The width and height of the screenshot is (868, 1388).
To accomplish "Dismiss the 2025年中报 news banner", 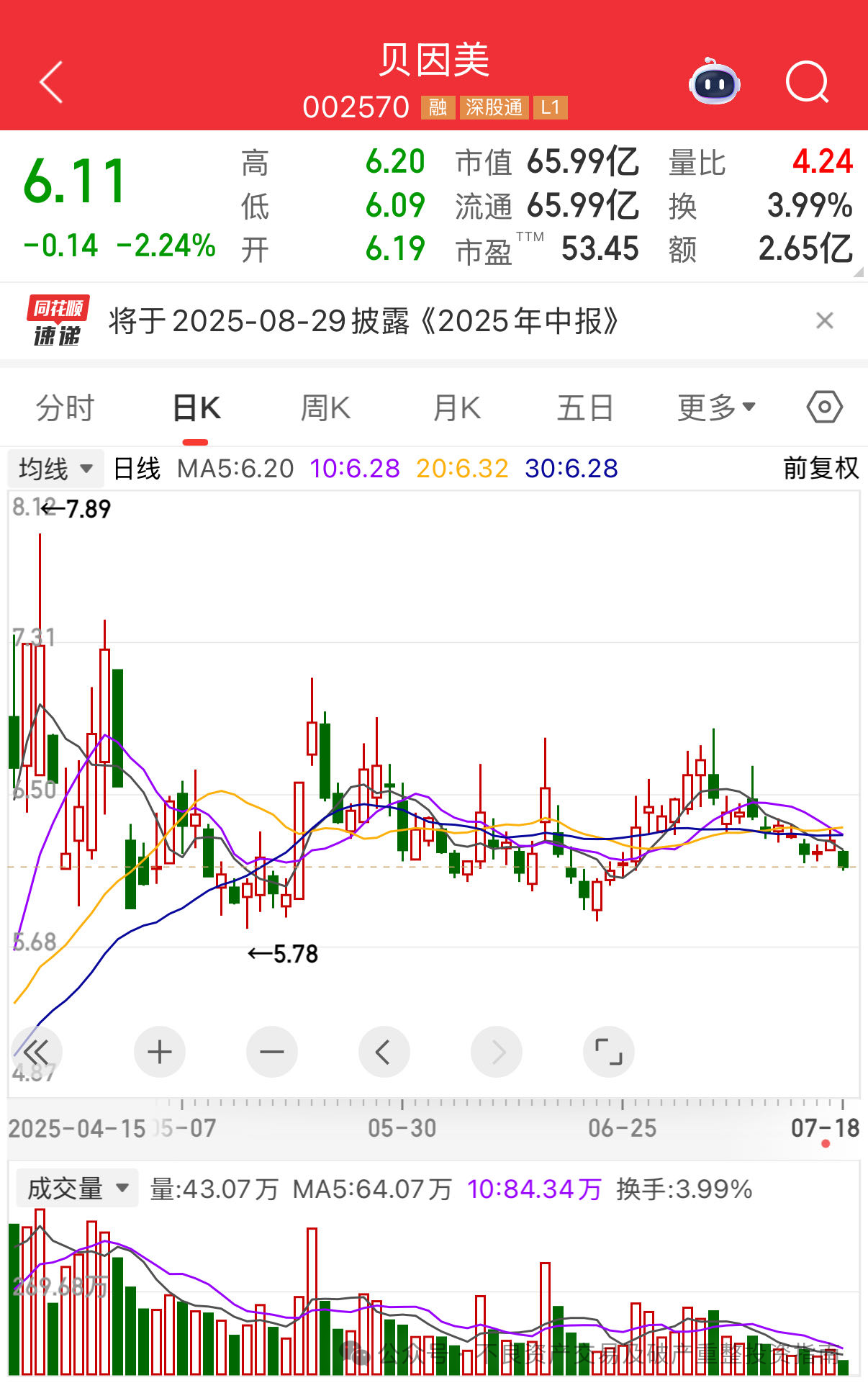I will click(825, 320).
